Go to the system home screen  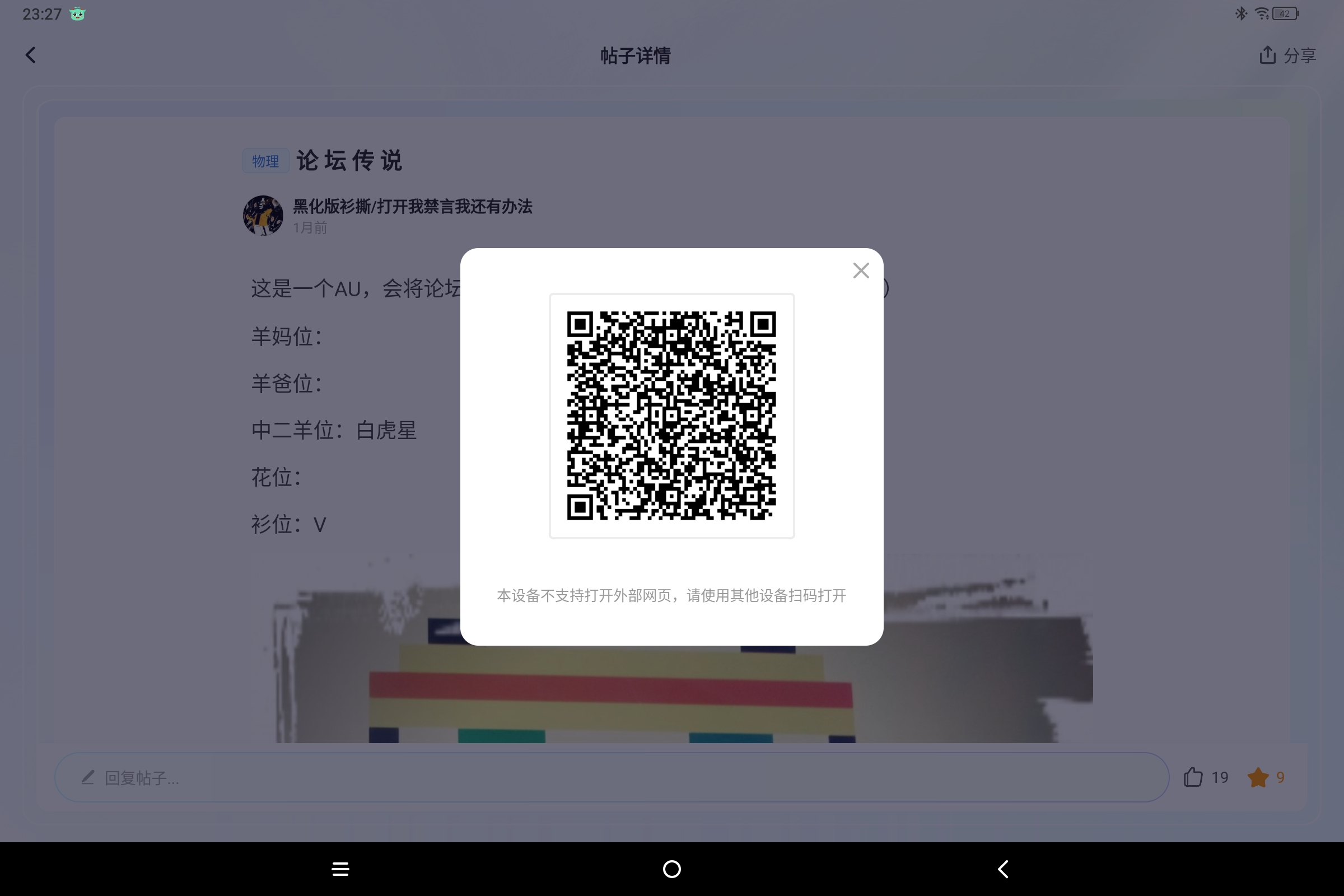click(671, 869)
